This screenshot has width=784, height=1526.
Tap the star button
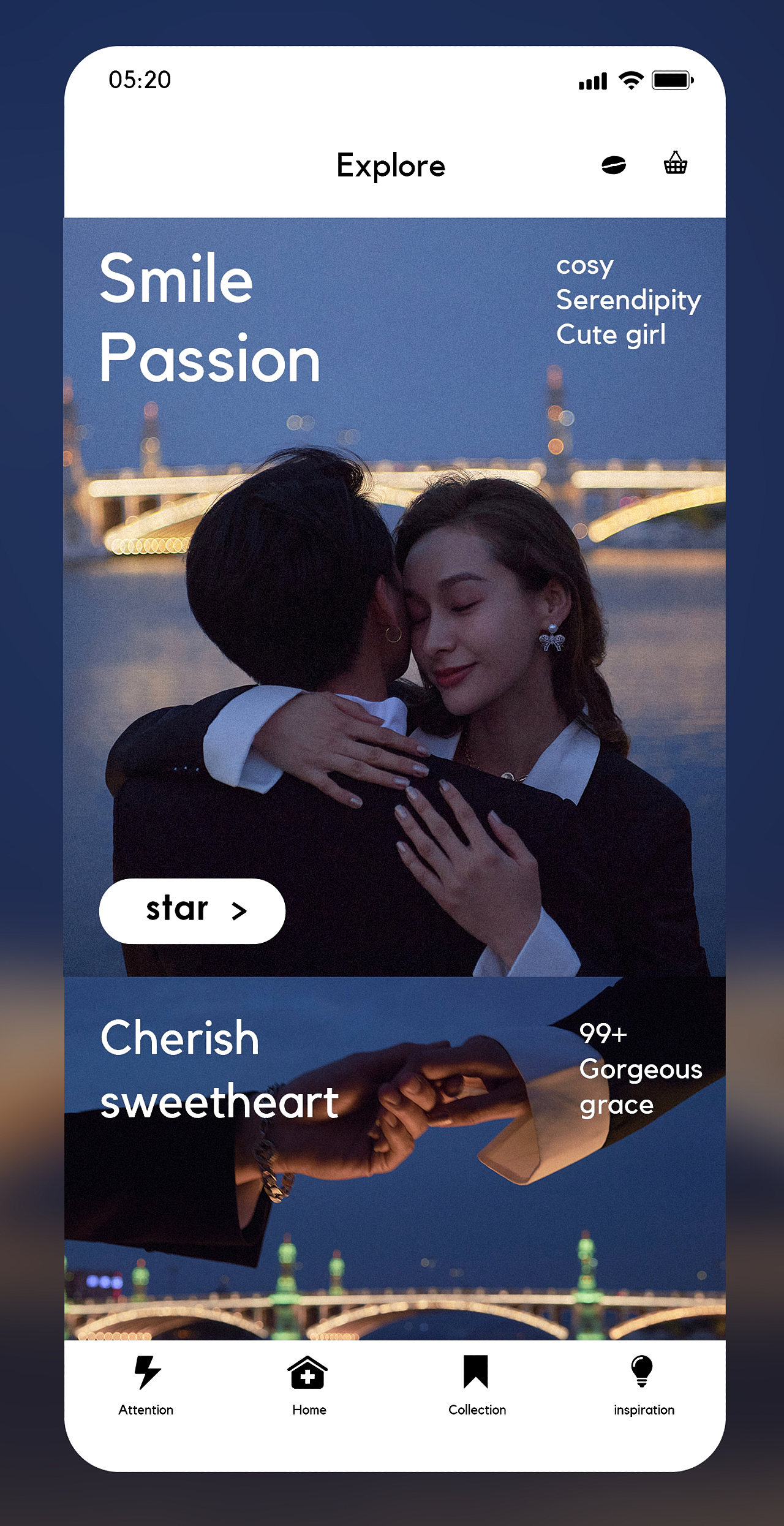click(x=192, y=910)
